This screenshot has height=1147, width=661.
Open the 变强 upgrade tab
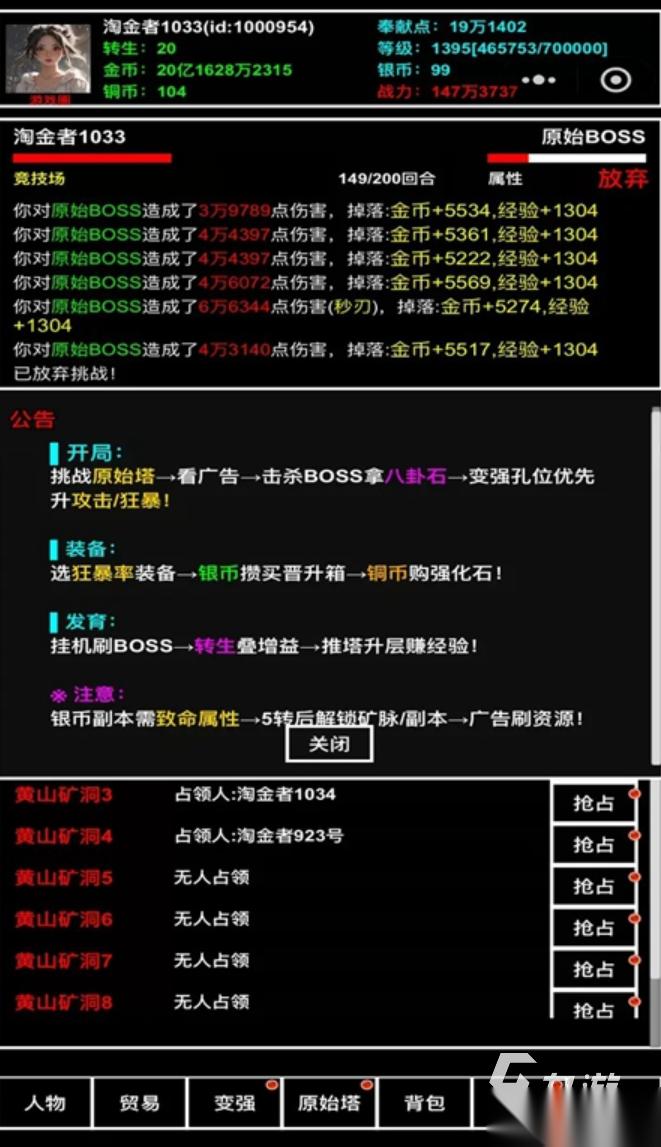point(235,1103)
